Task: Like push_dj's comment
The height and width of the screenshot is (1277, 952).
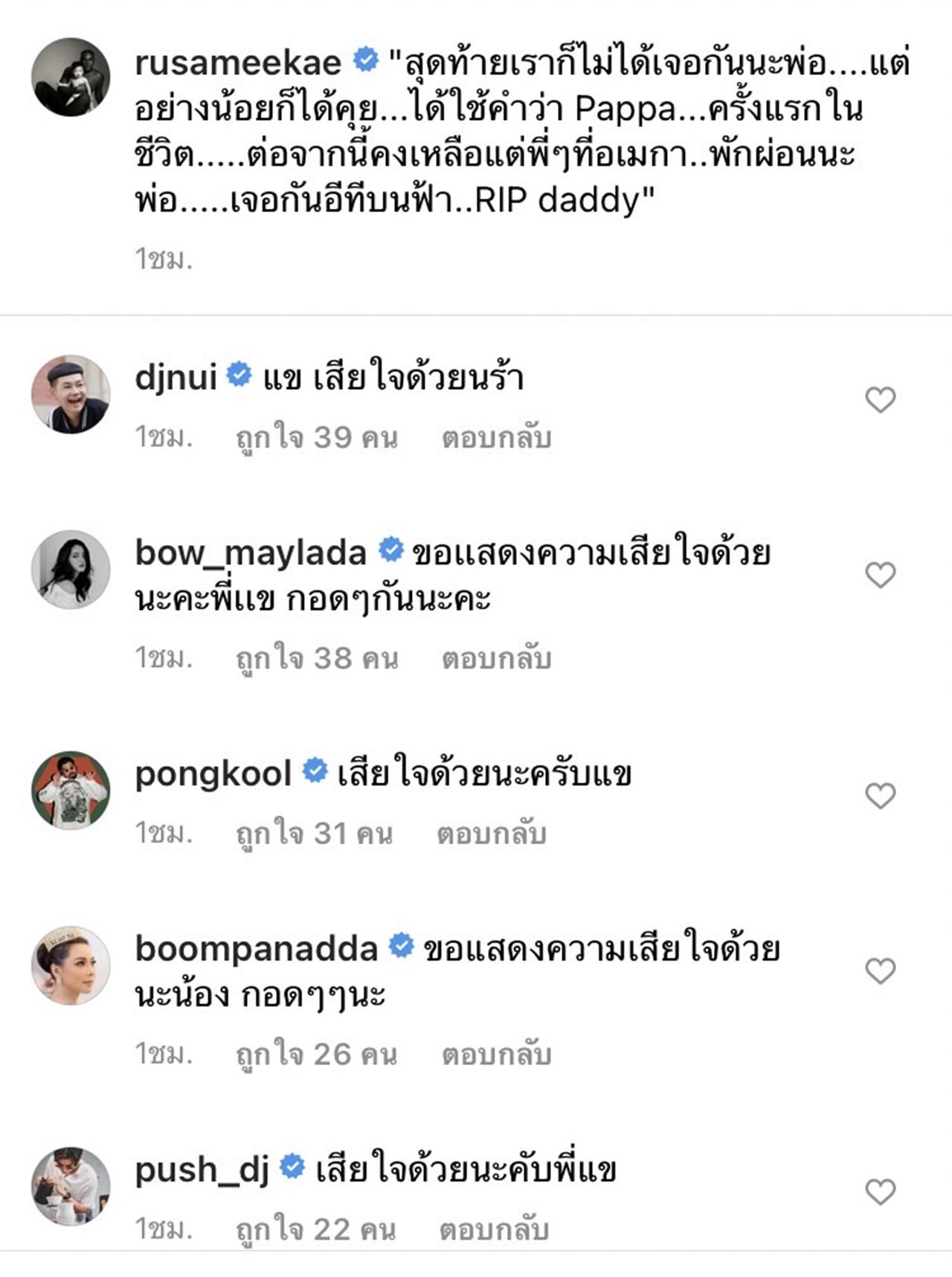Action: pos(880,1192)
